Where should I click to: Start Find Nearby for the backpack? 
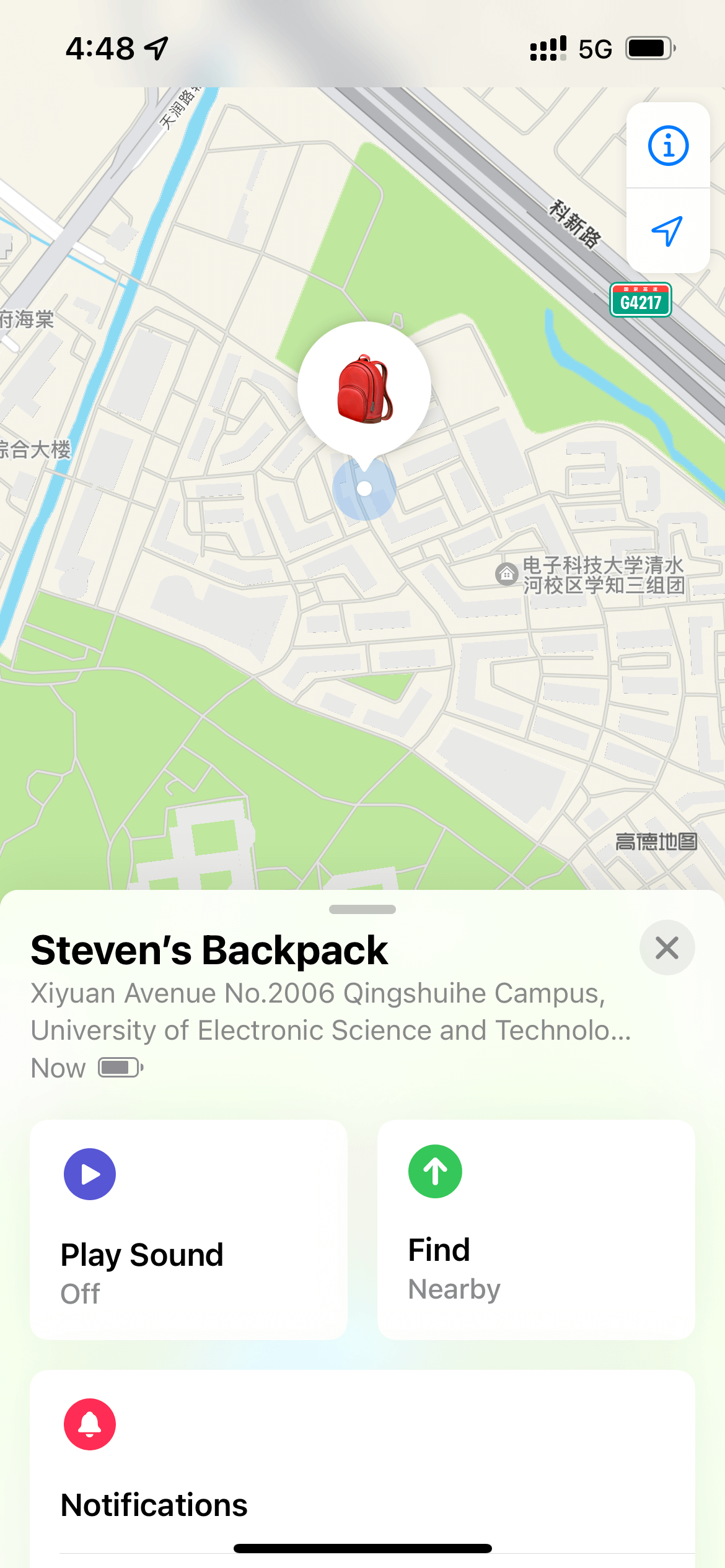click(x=535, y=1229)
